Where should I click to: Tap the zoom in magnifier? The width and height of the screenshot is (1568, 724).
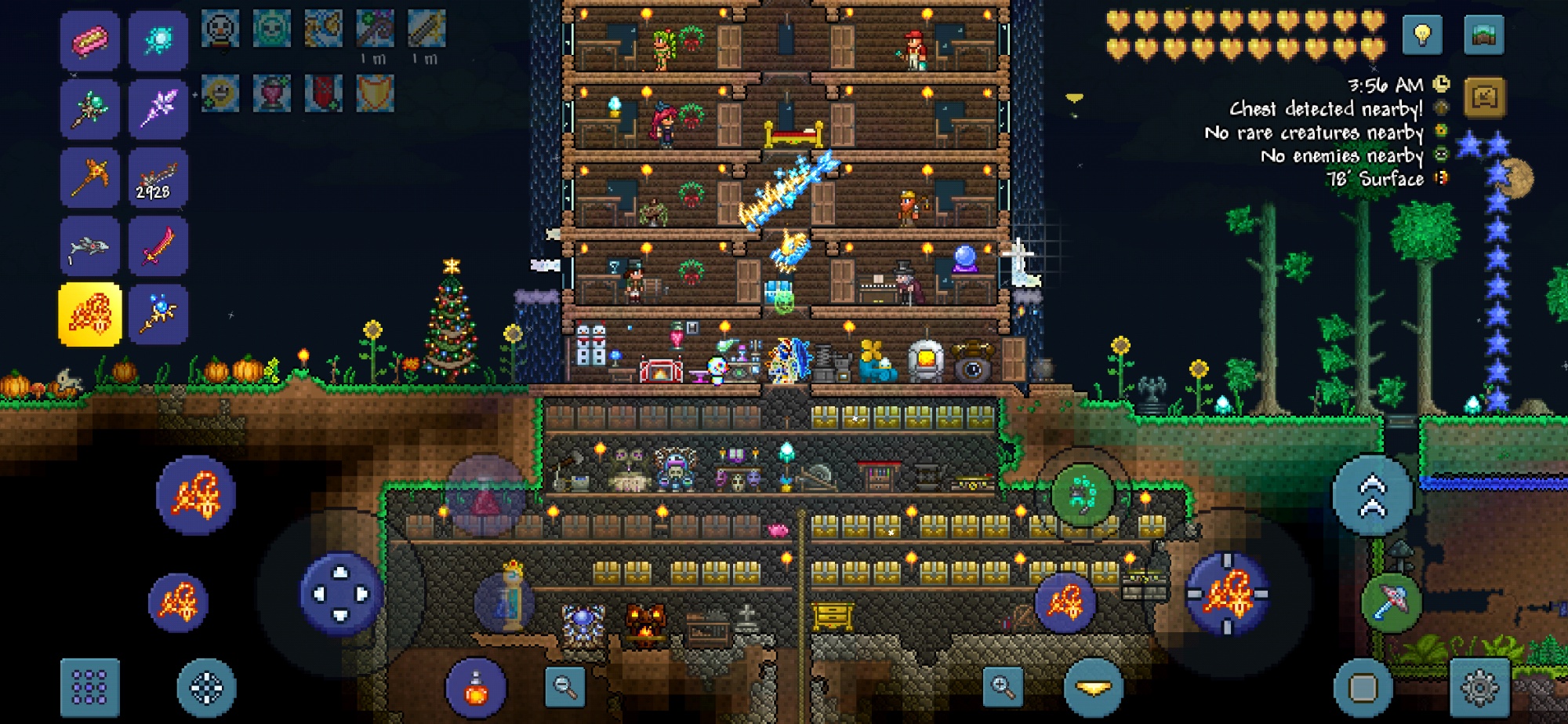tap(1003, 688)
